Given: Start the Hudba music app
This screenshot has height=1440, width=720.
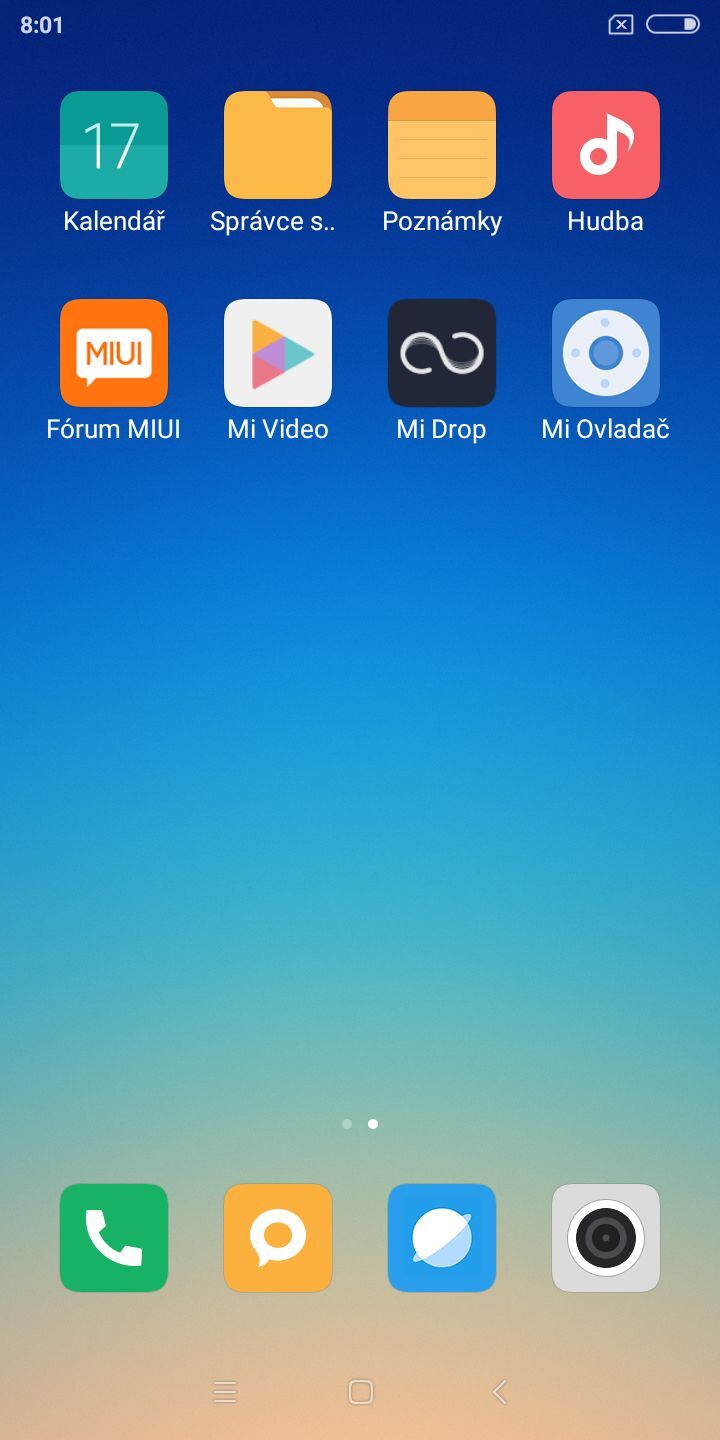Looking at the screenshot, I should [605, 144].
